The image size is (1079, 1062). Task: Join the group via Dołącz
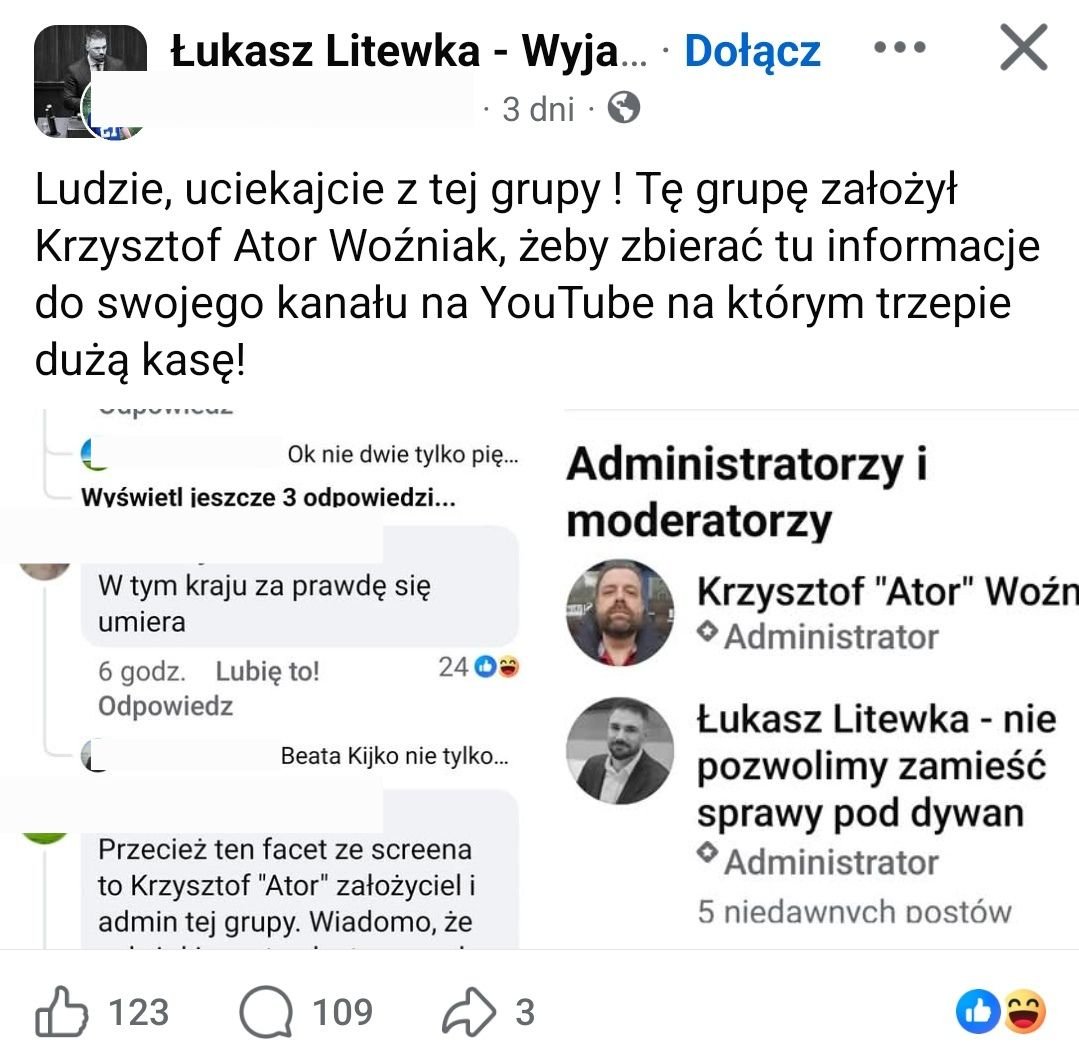pyautogui.click(x=752, y=51)
